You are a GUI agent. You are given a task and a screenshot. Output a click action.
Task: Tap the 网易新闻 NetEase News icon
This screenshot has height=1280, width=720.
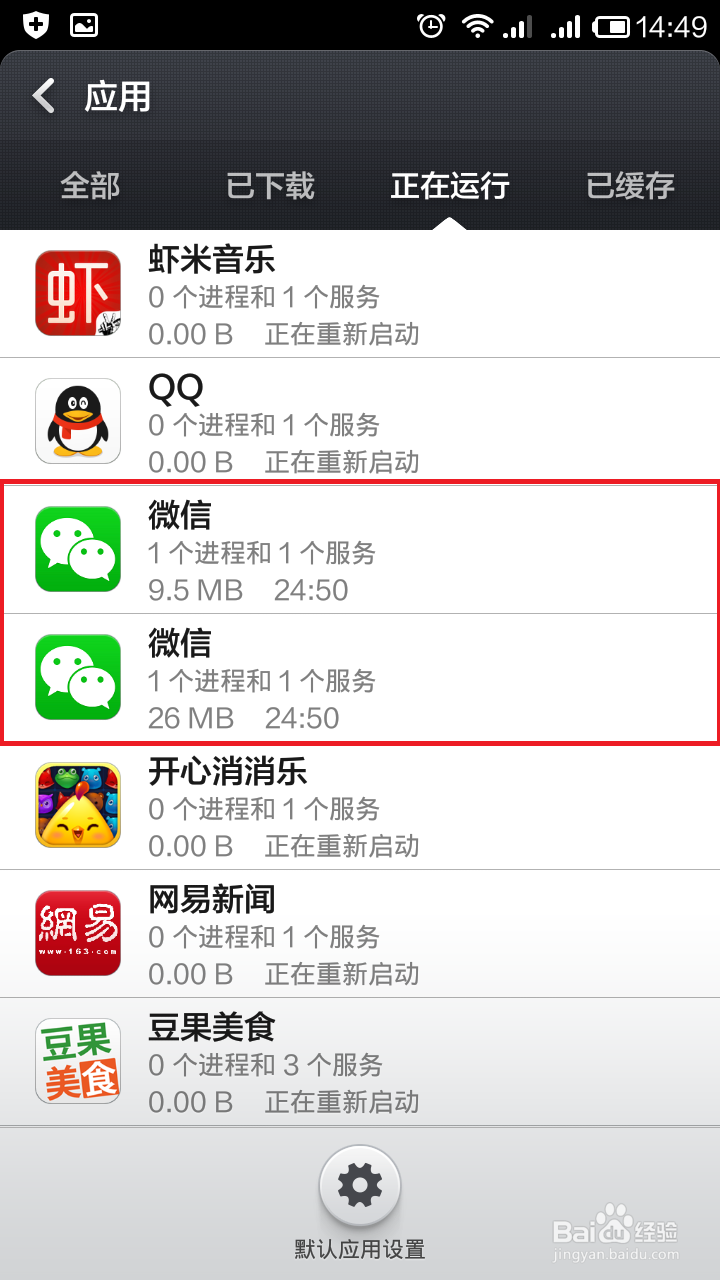coord(78,932)
